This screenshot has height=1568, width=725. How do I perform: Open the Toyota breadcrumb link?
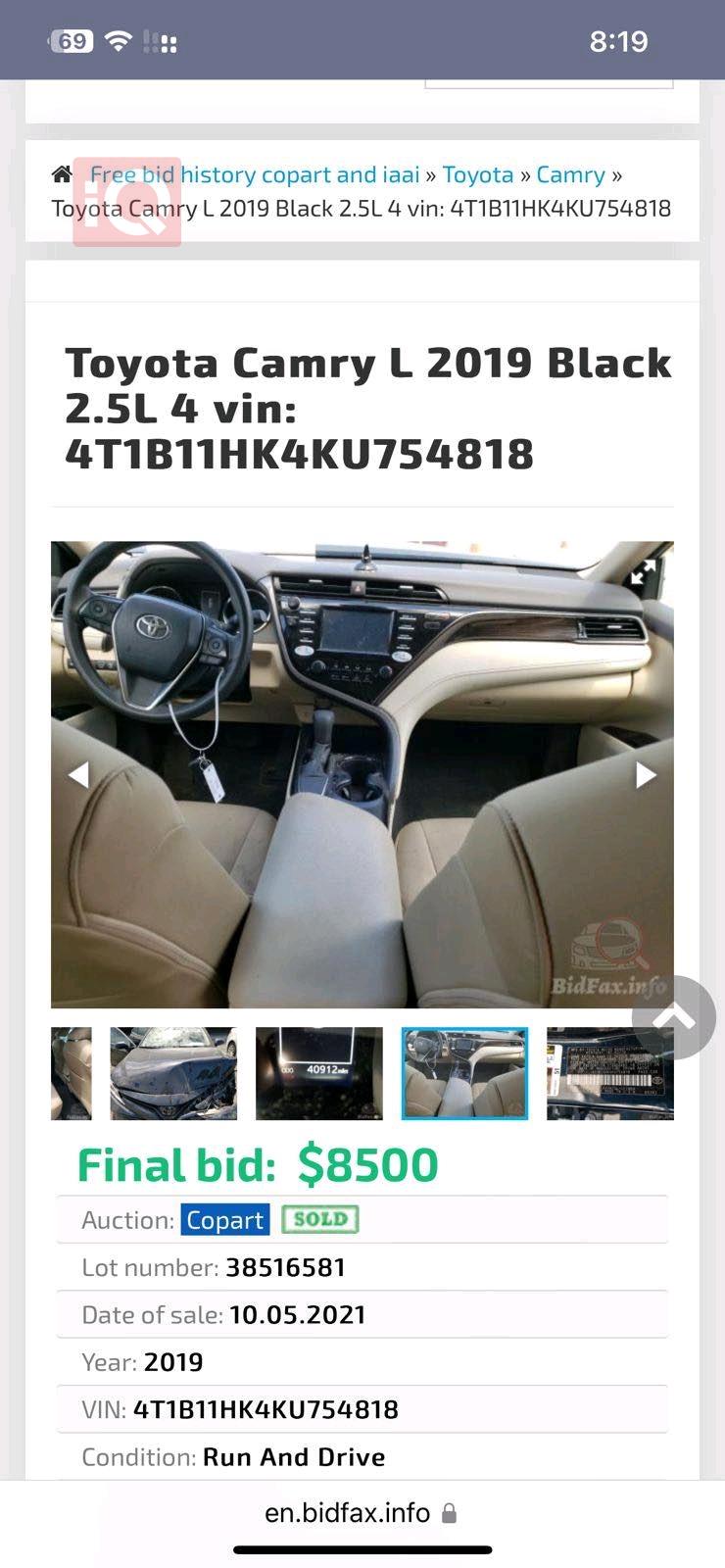[477, 174]
